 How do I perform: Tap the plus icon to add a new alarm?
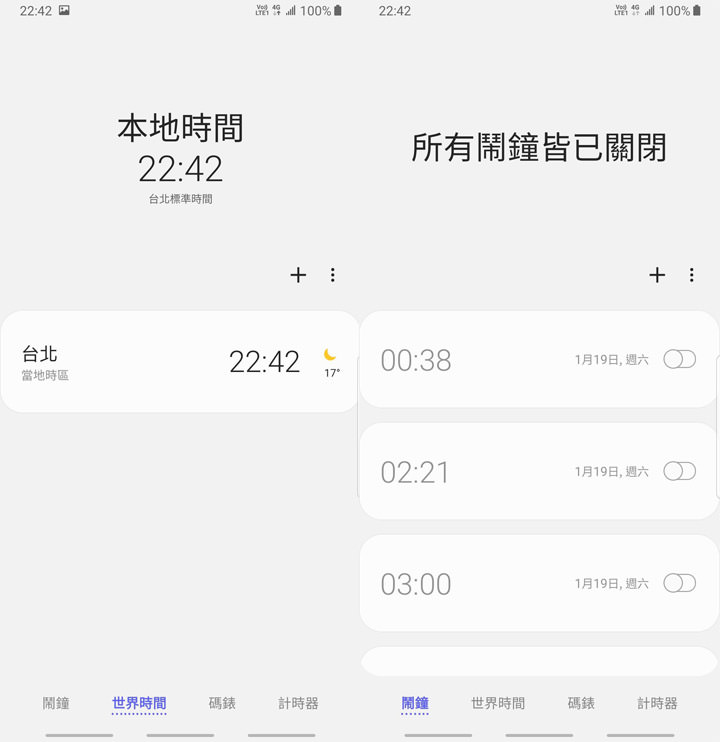657,274
